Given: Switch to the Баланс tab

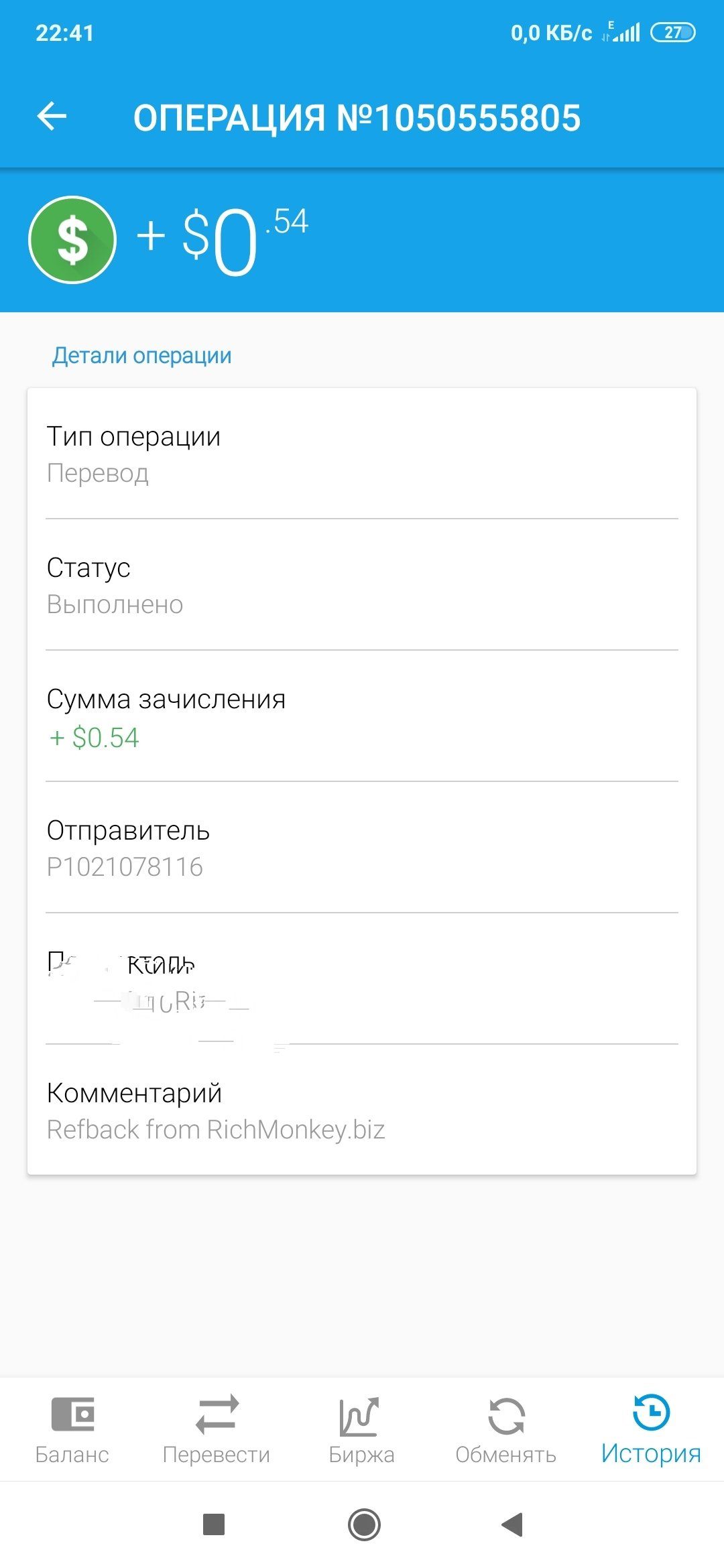Looking at the screenshot, I should click(x=72, y=1430).
